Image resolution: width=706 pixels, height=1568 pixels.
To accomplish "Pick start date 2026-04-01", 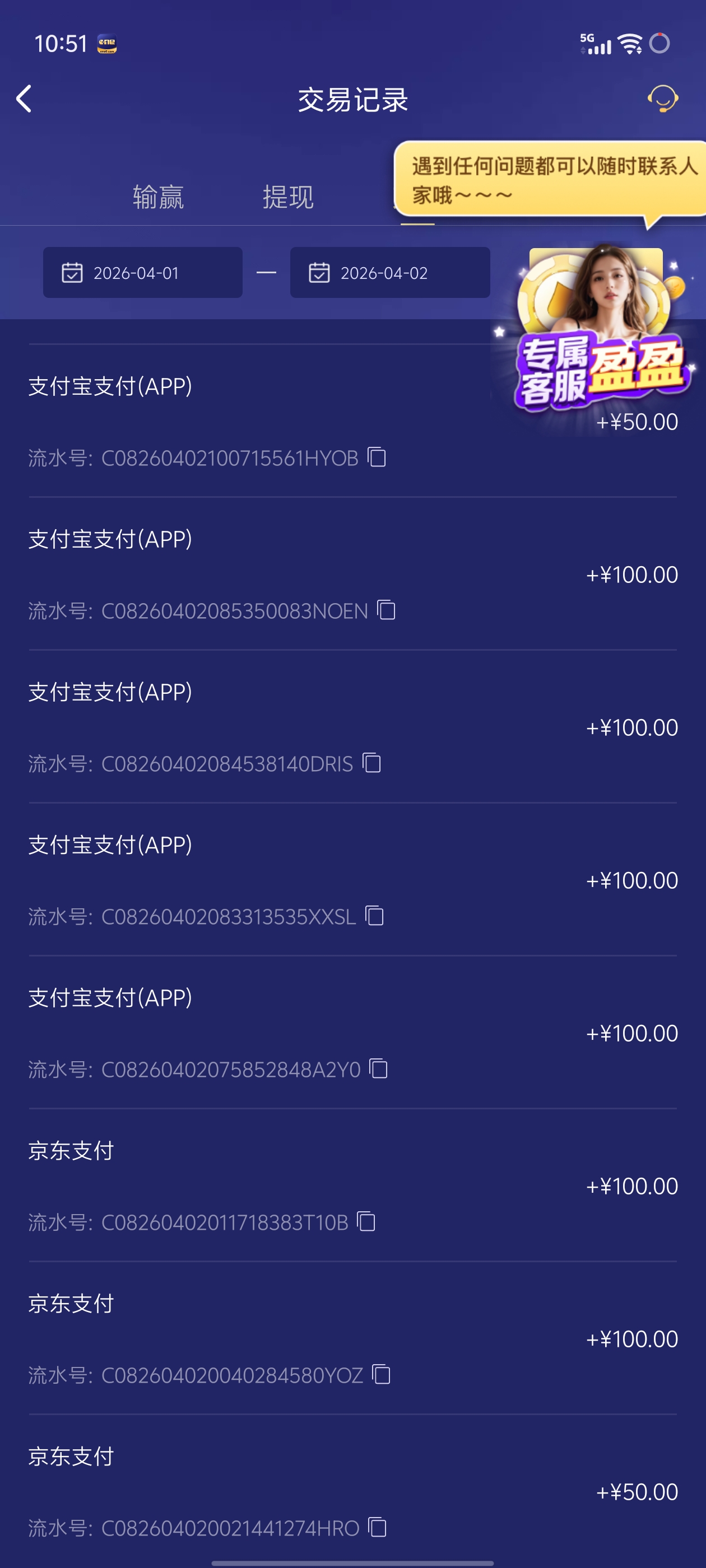I will 142,273.
